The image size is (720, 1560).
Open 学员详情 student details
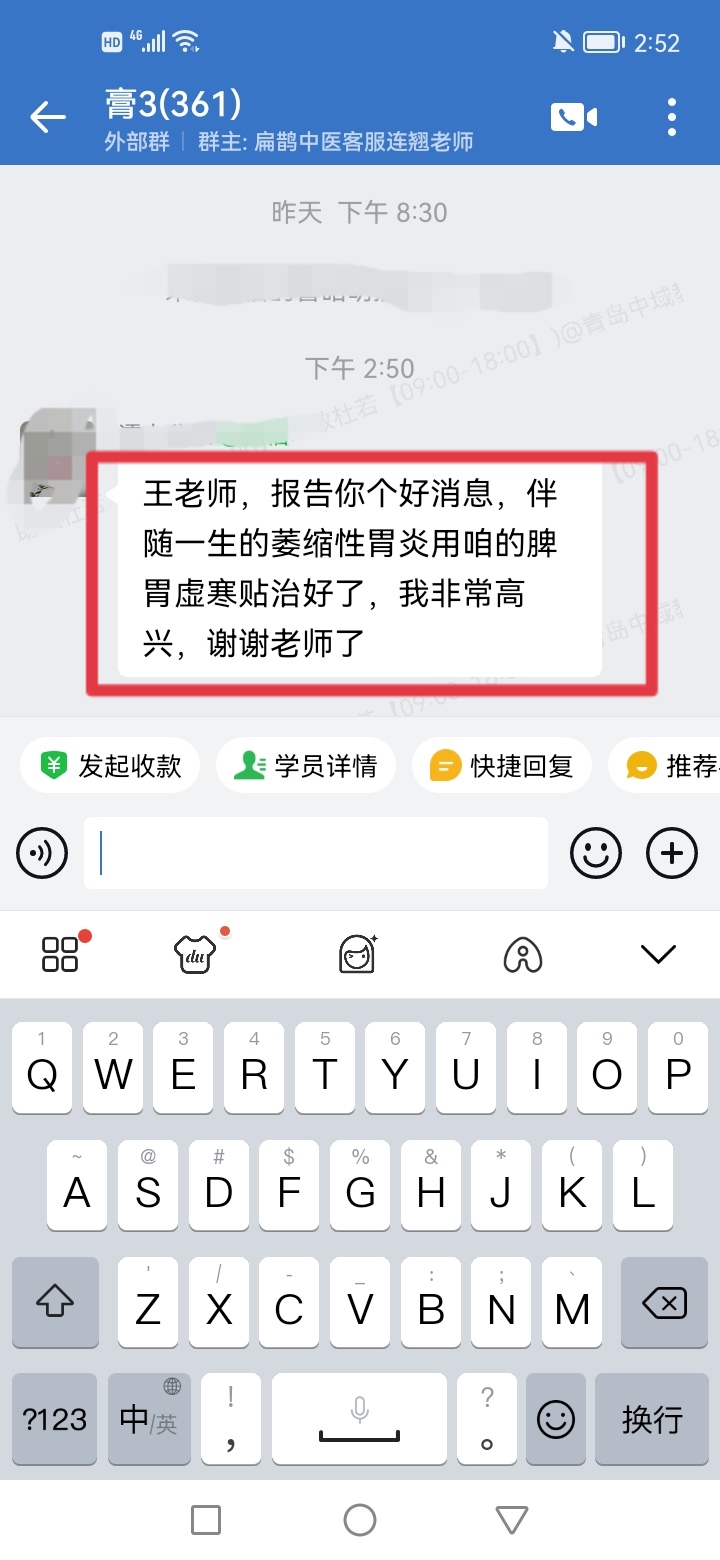[x=305, y=766]
